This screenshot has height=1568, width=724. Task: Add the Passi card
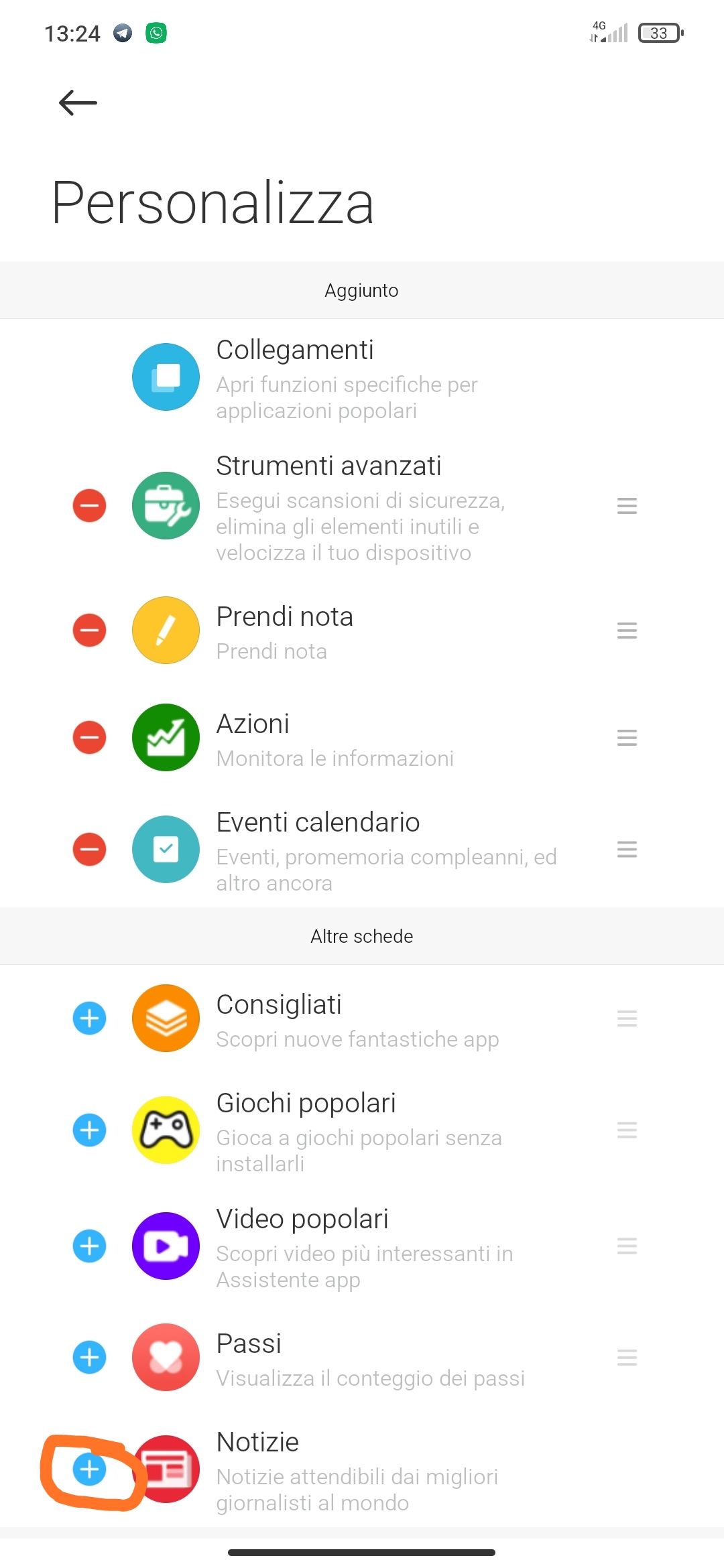tap(89, 1358)
